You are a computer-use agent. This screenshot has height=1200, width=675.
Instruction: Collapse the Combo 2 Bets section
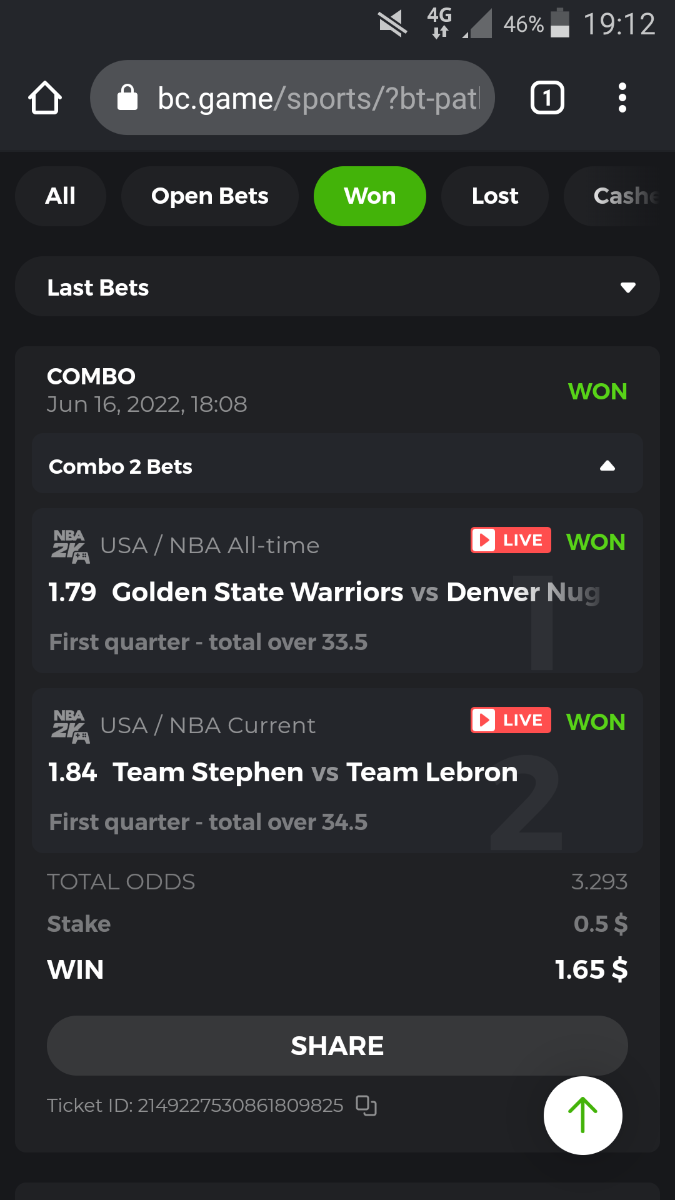click(x=606, y=466)
